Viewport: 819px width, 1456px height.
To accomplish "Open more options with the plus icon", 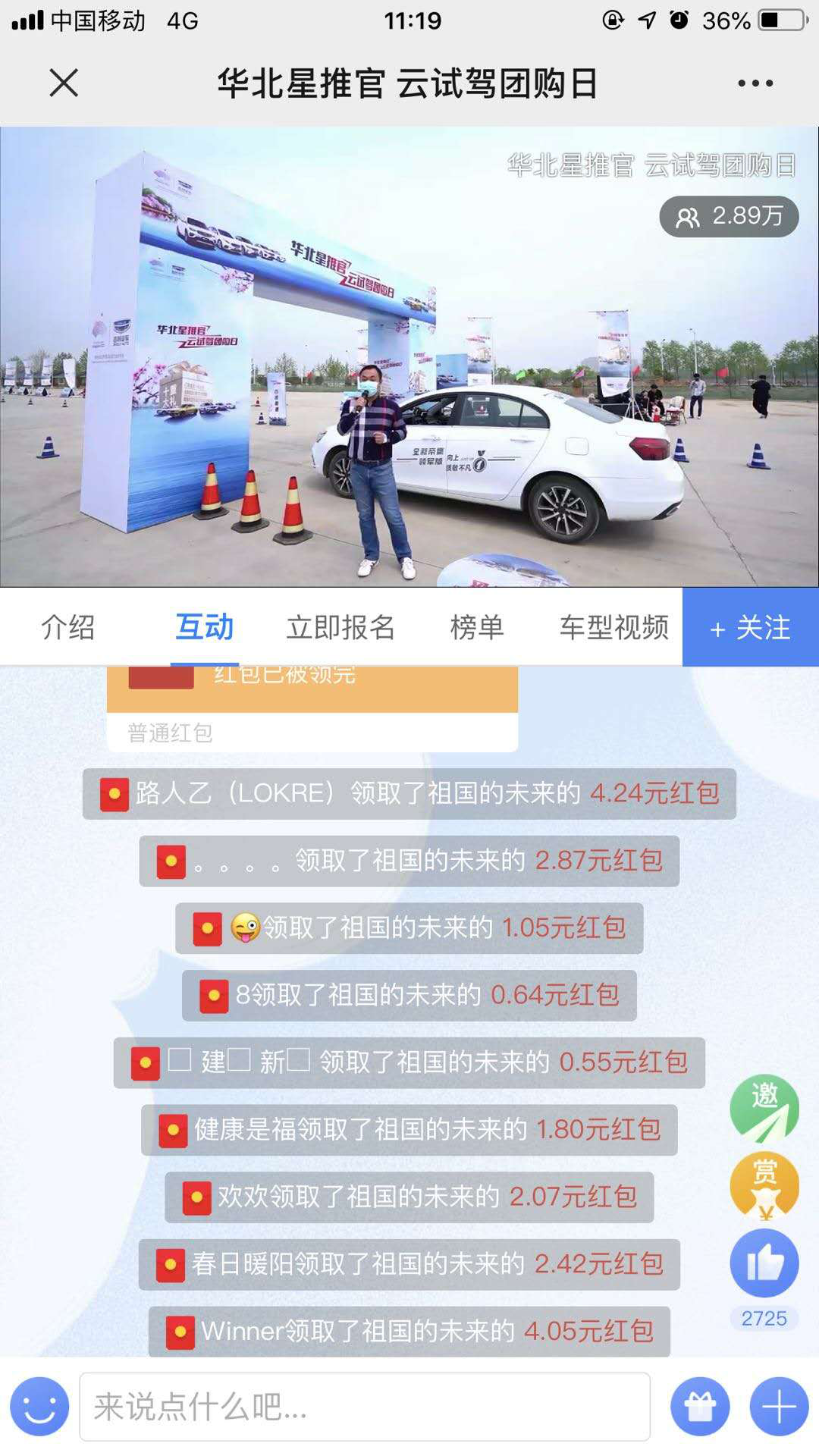I will click(779, 1407).
